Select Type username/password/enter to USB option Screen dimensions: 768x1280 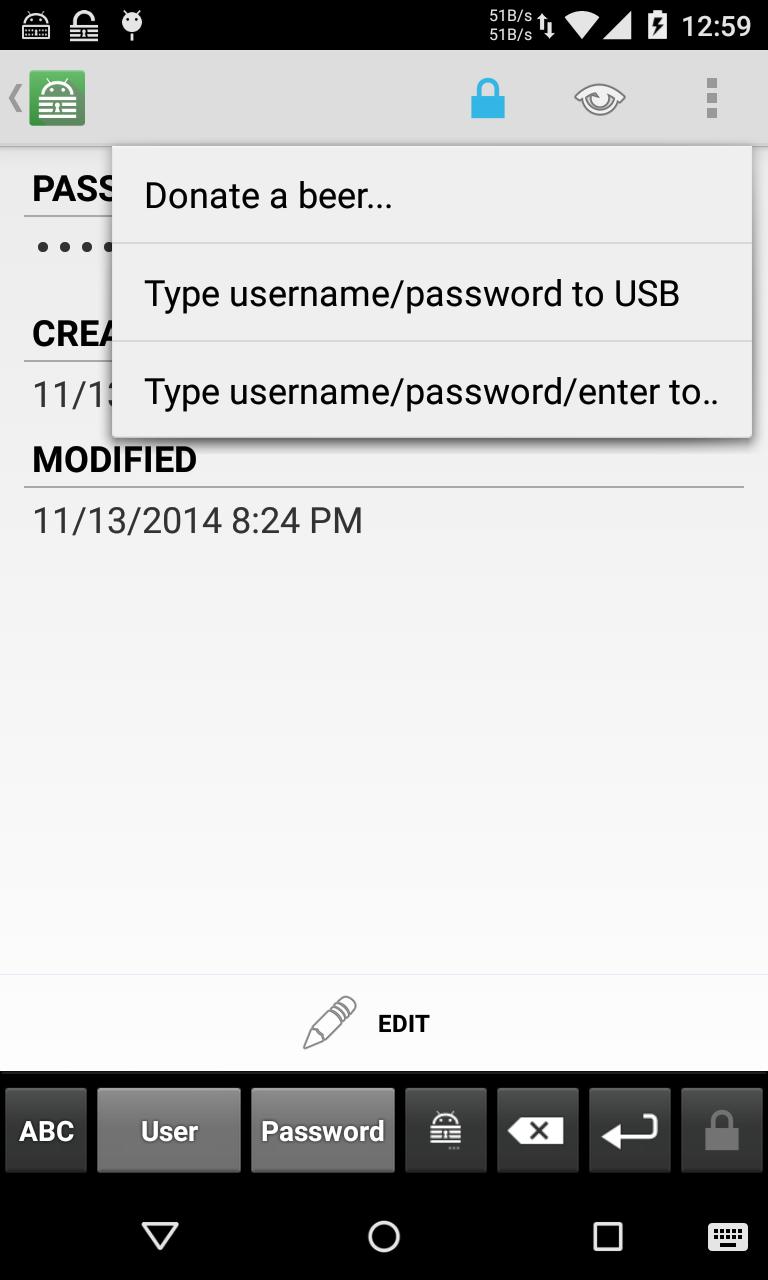(430, 391)
